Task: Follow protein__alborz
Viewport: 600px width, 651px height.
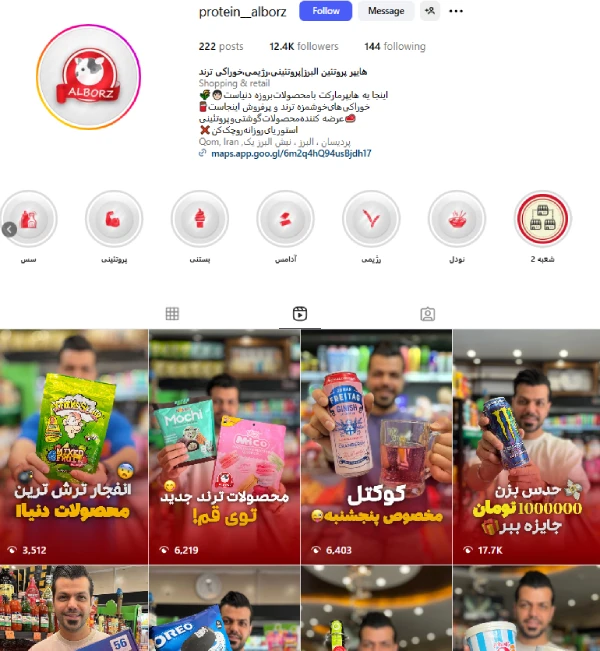Action: tap(326, 11)
